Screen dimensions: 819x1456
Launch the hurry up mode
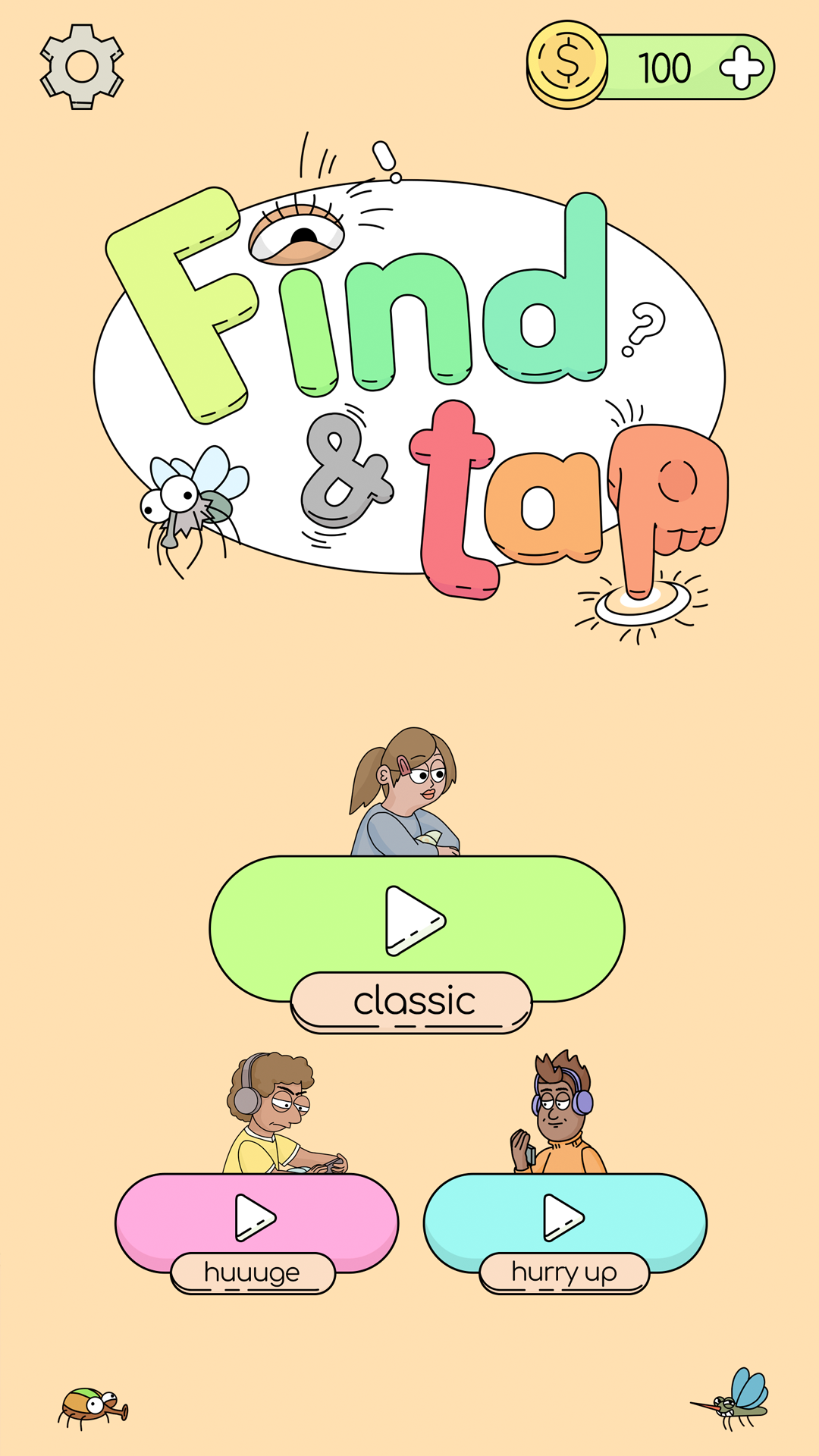coord(564,1218)
